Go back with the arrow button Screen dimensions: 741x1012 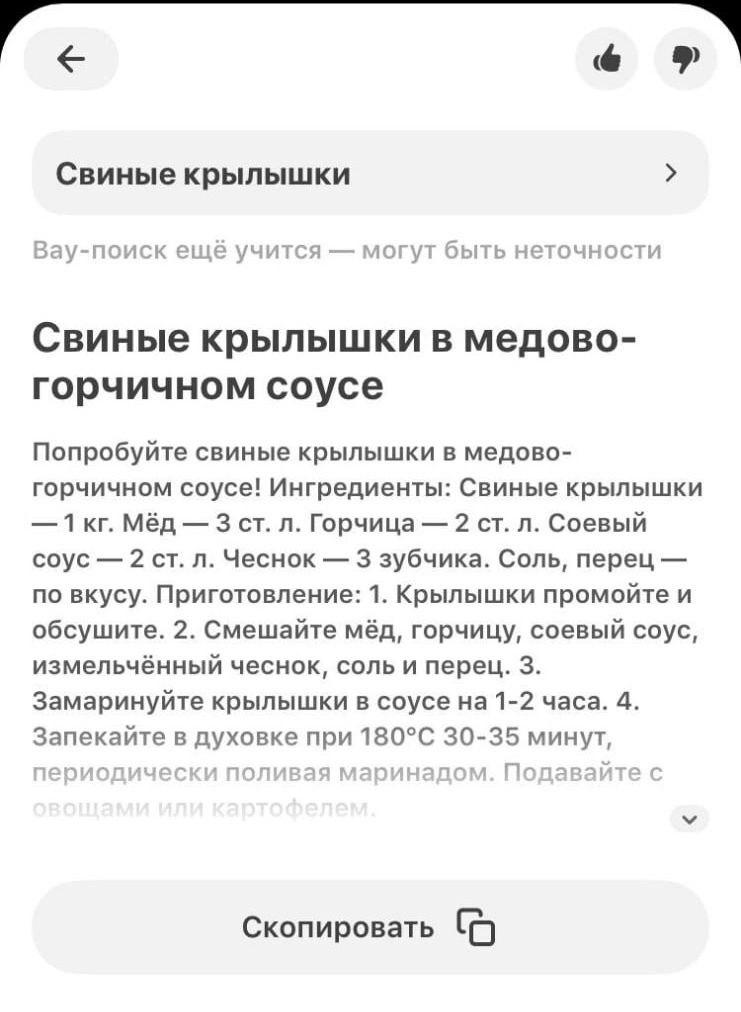point(71,59)
